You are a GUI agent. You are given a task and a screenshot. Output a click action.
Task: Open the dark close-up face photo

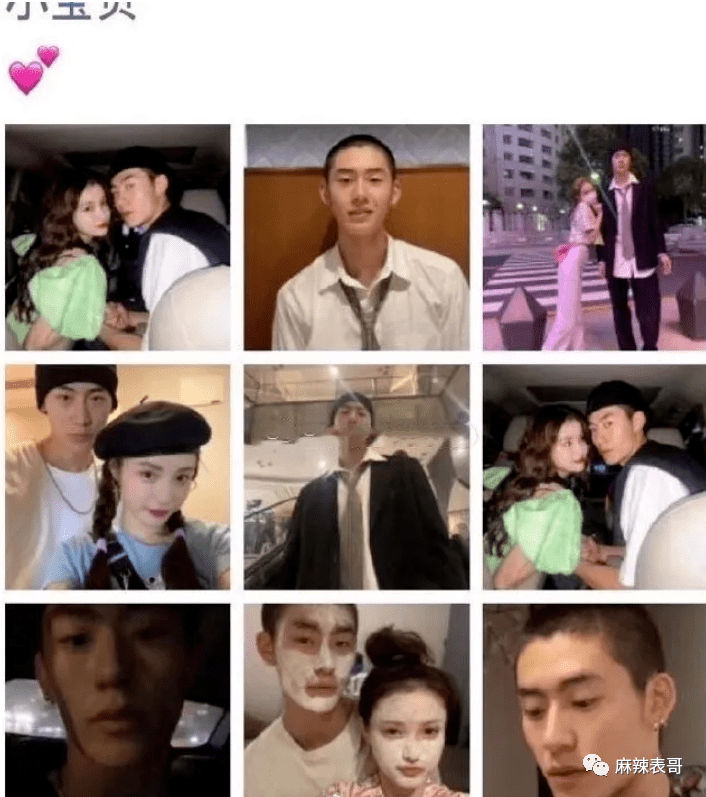coord(117,699)
